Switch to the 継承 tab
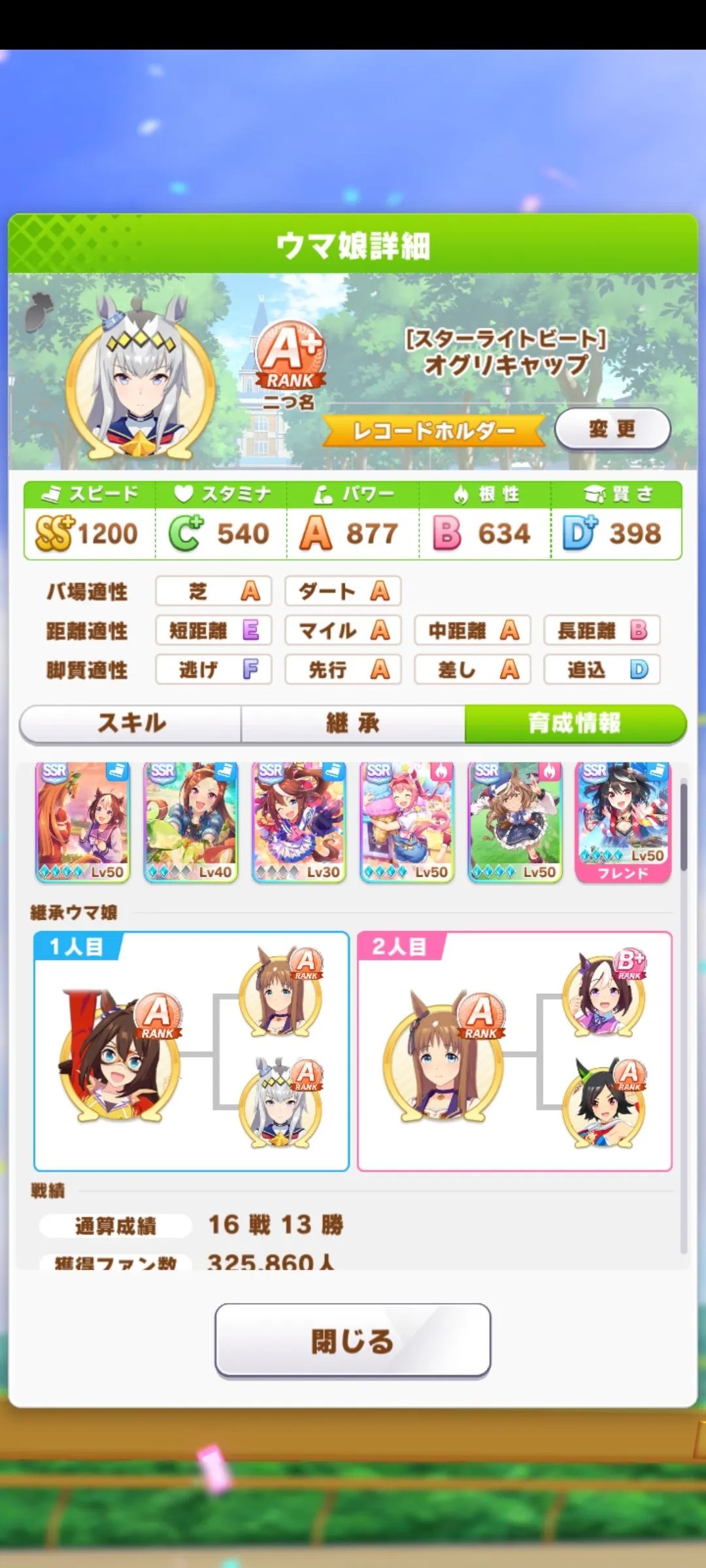706x1568 pixels. pyautogui.click(x=353, y=724)
